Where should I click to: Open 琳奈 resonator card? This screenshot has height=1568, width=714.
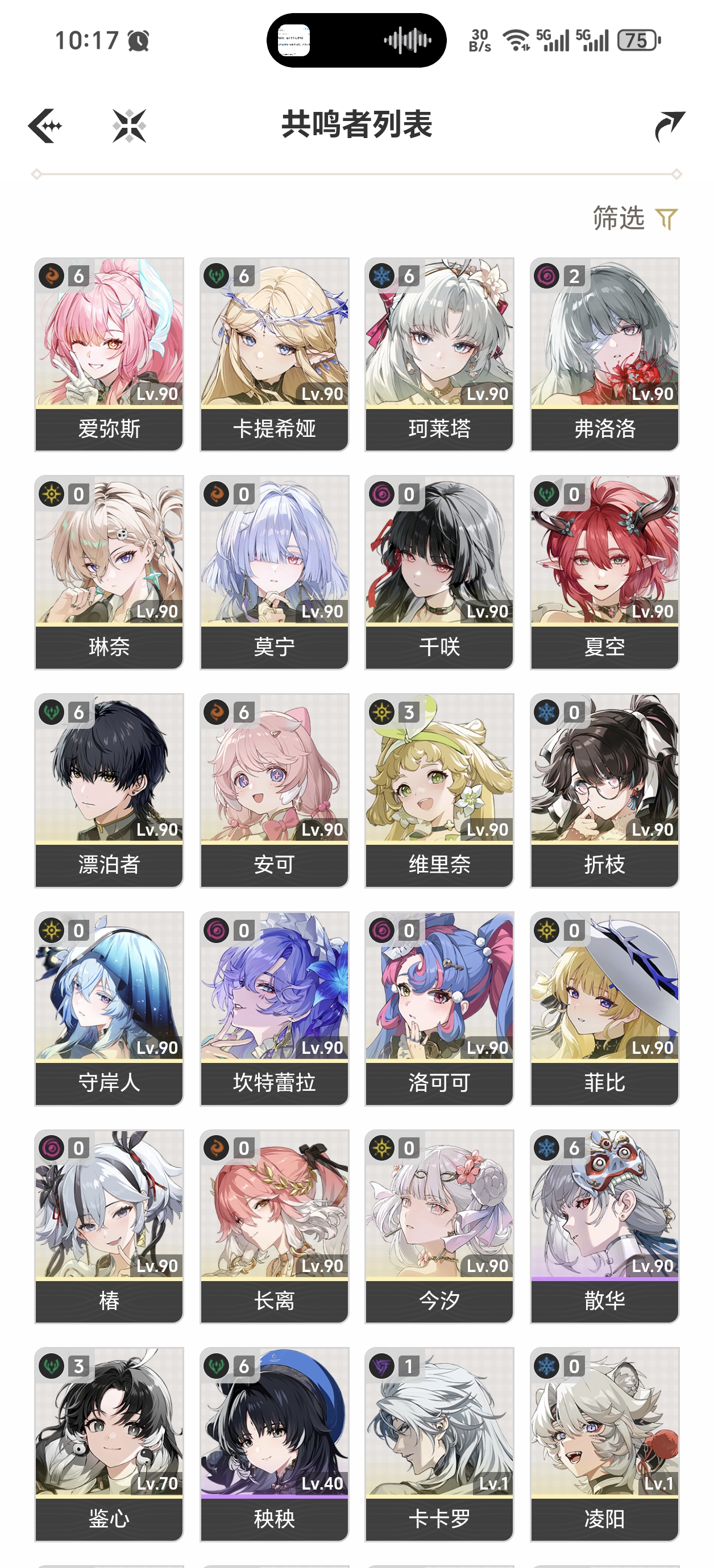pos(109,572)
